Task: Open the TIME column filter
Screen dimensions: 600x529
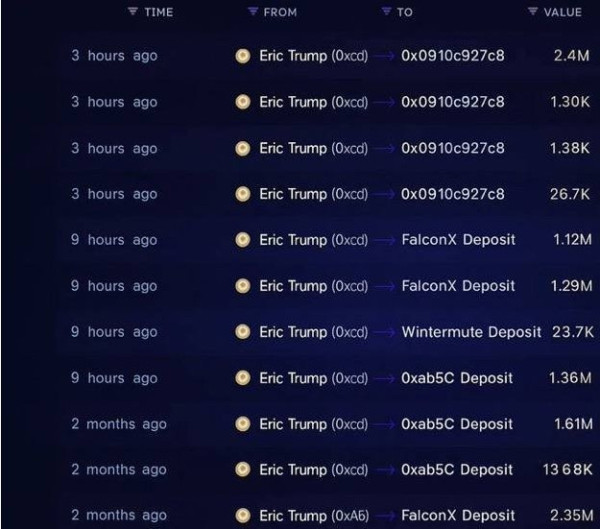Action: (x=133, y=12)
